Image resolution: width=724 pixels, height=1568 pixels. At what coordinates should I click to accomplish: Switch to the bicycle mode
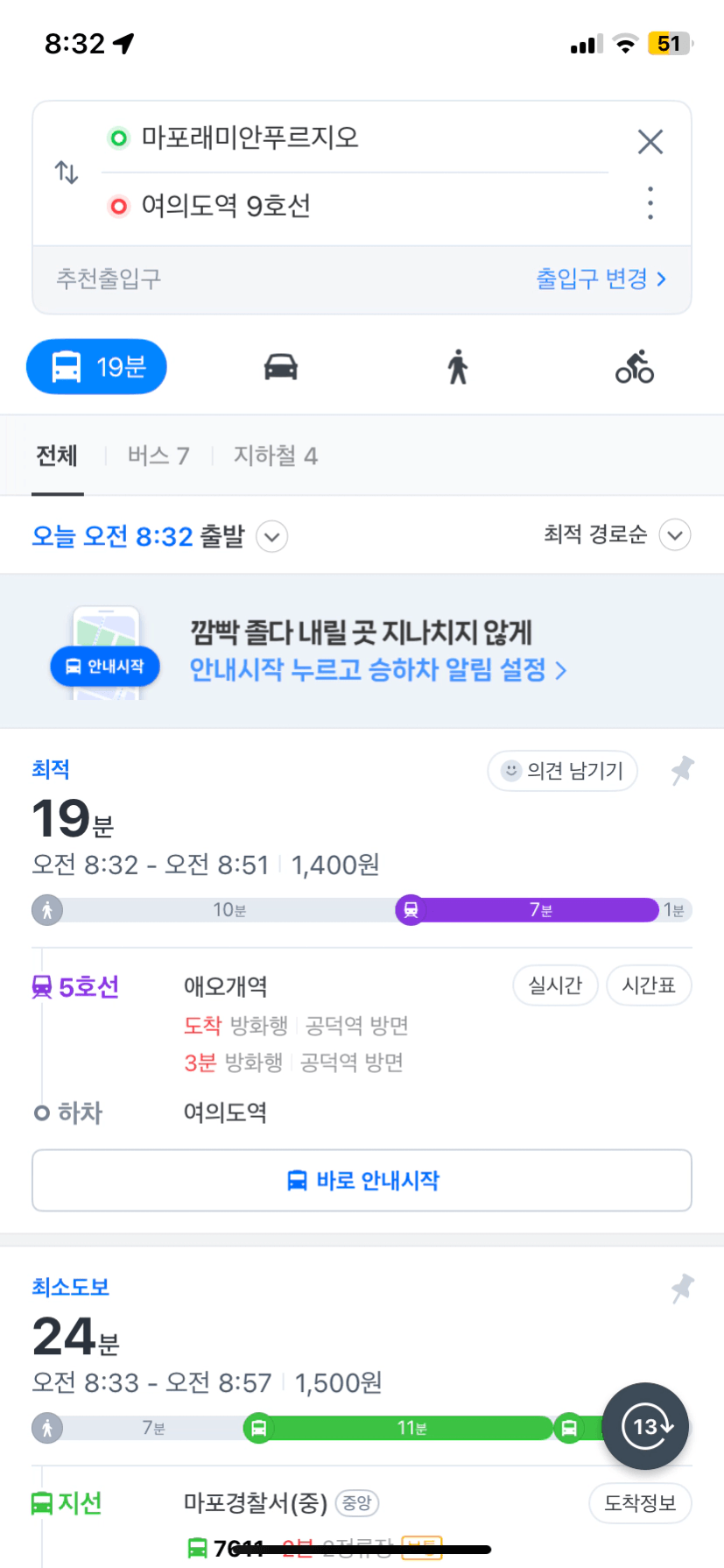635,366
